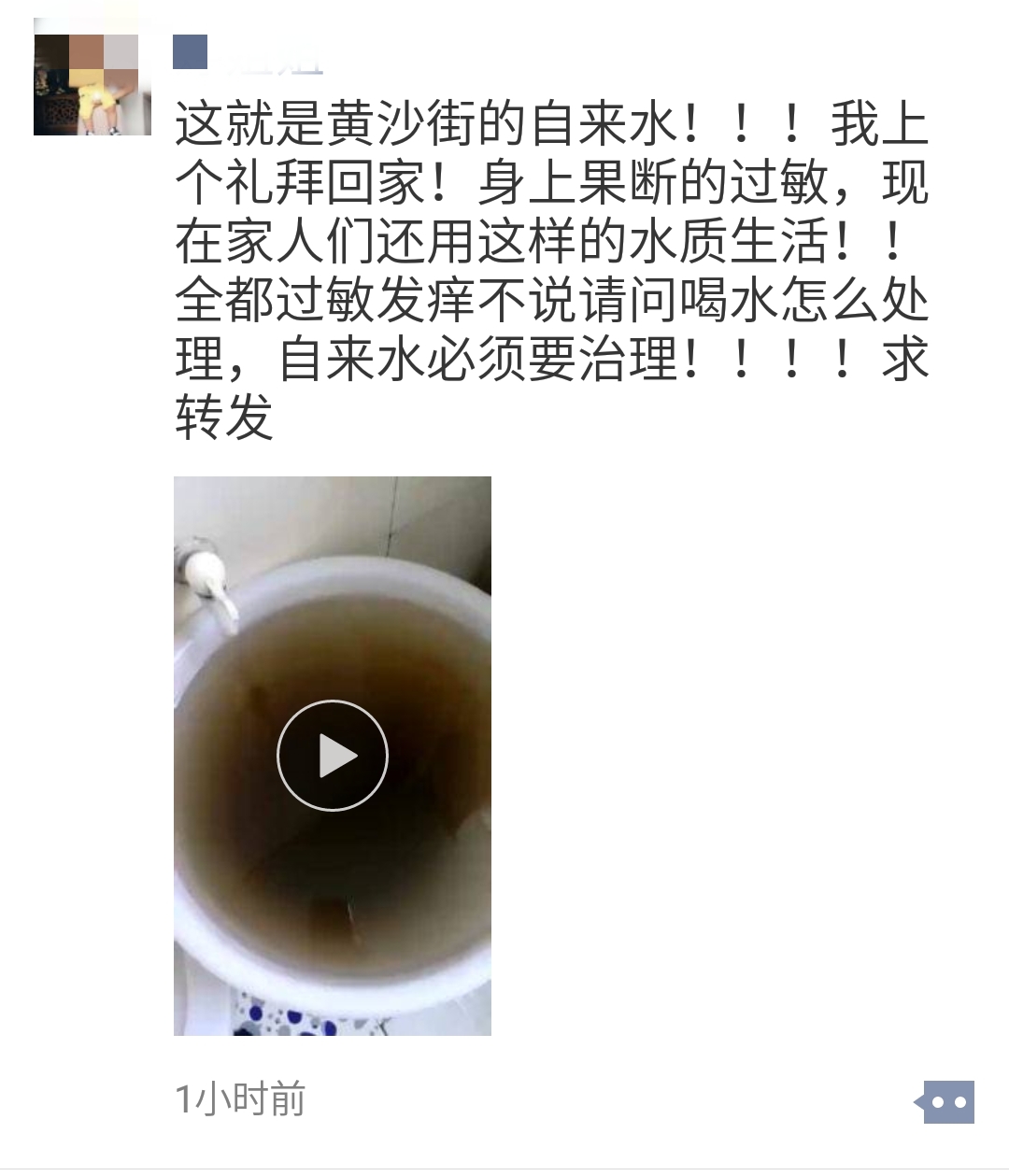Play the brown tap water video
This screenshot has height=1176, width=1009.
pos(333,755)
